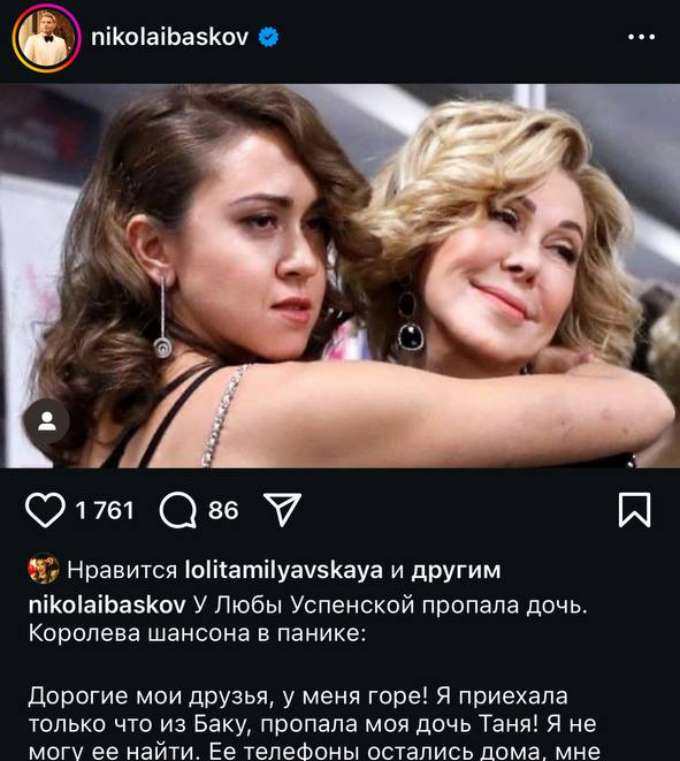View the other people who liked the post
Viewport: 680px width, 761px height.
pyautogui.click(x=455, y=570)
